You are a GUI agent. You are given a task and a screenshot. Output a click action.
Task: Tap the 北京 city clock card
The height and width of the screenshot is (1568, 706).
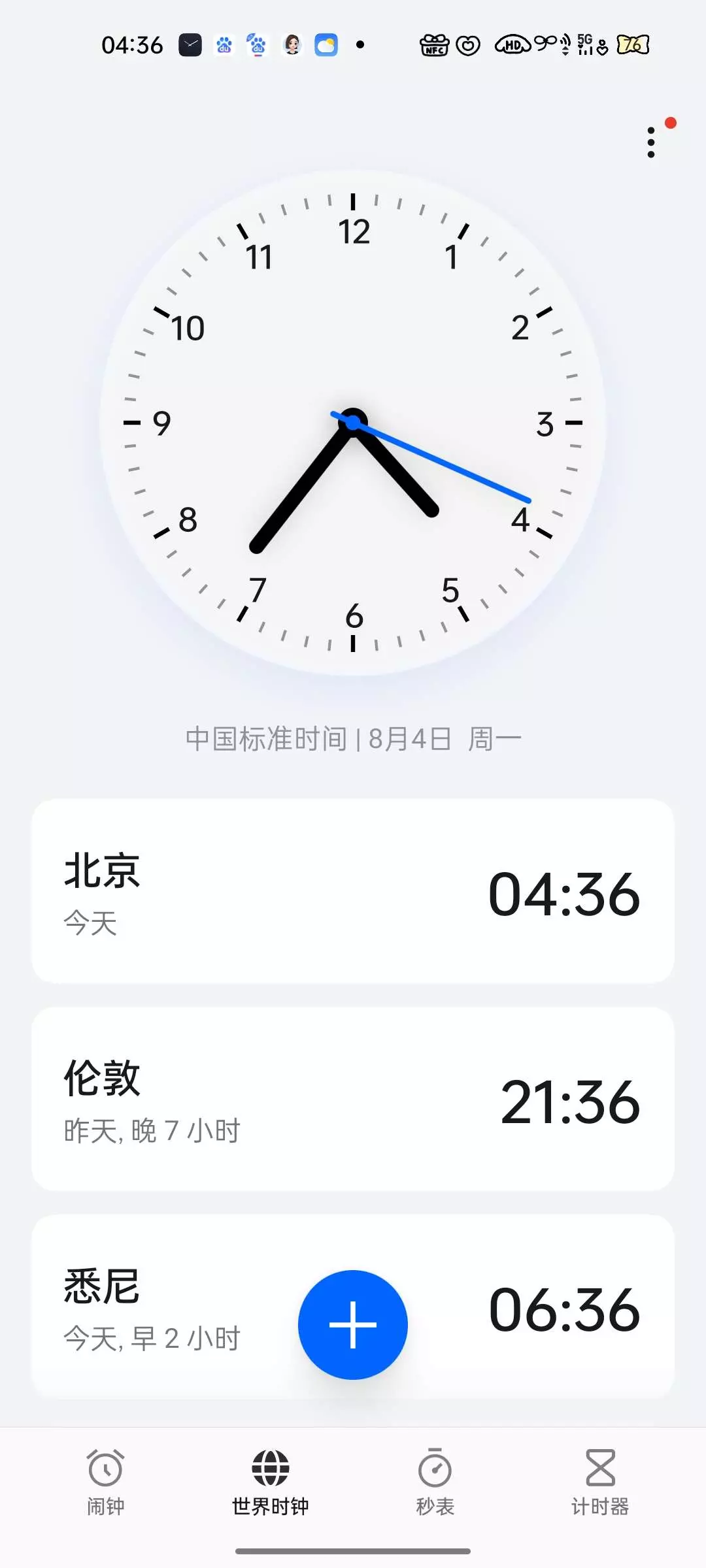(353, 891)
